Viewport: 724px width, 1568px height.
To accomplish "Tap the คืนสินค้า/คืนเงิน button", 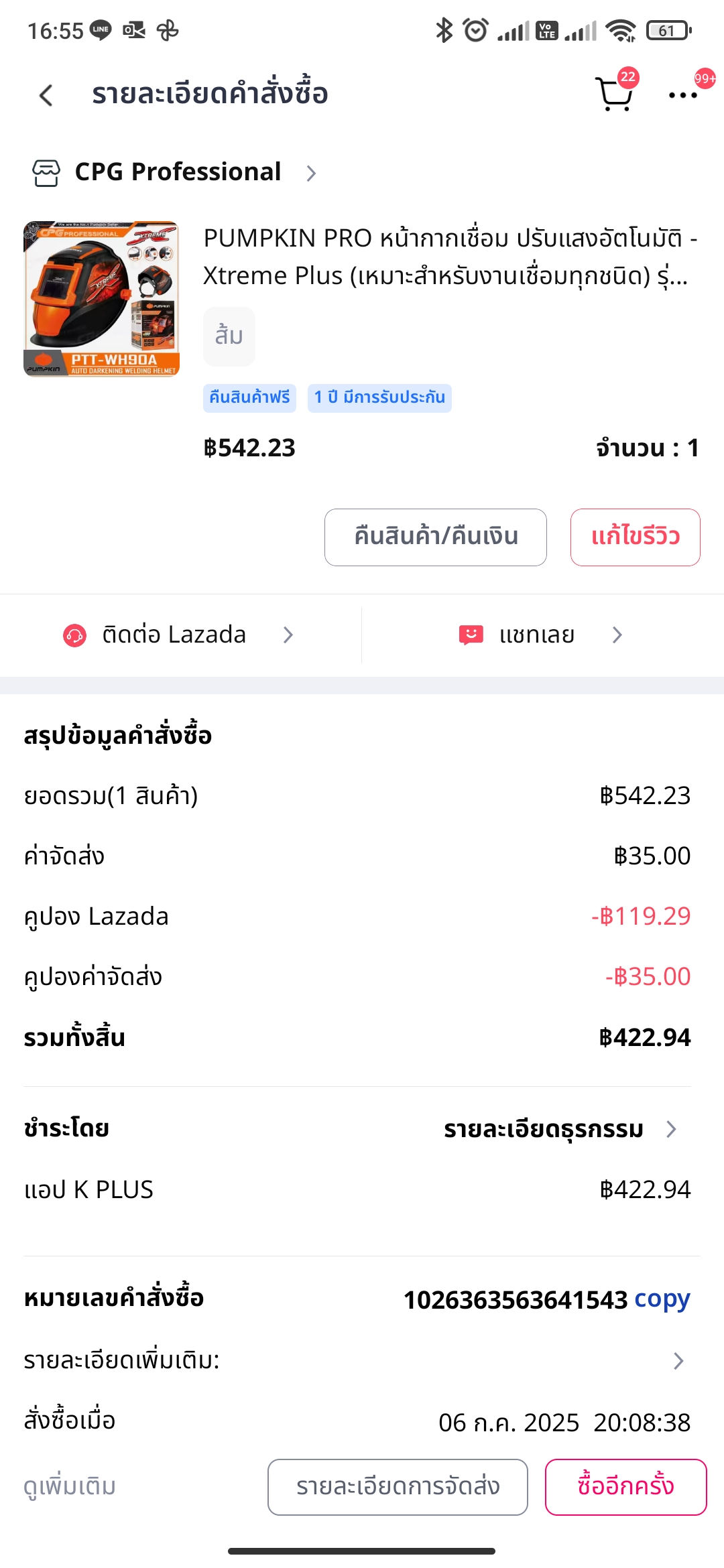I will [436, 537].
